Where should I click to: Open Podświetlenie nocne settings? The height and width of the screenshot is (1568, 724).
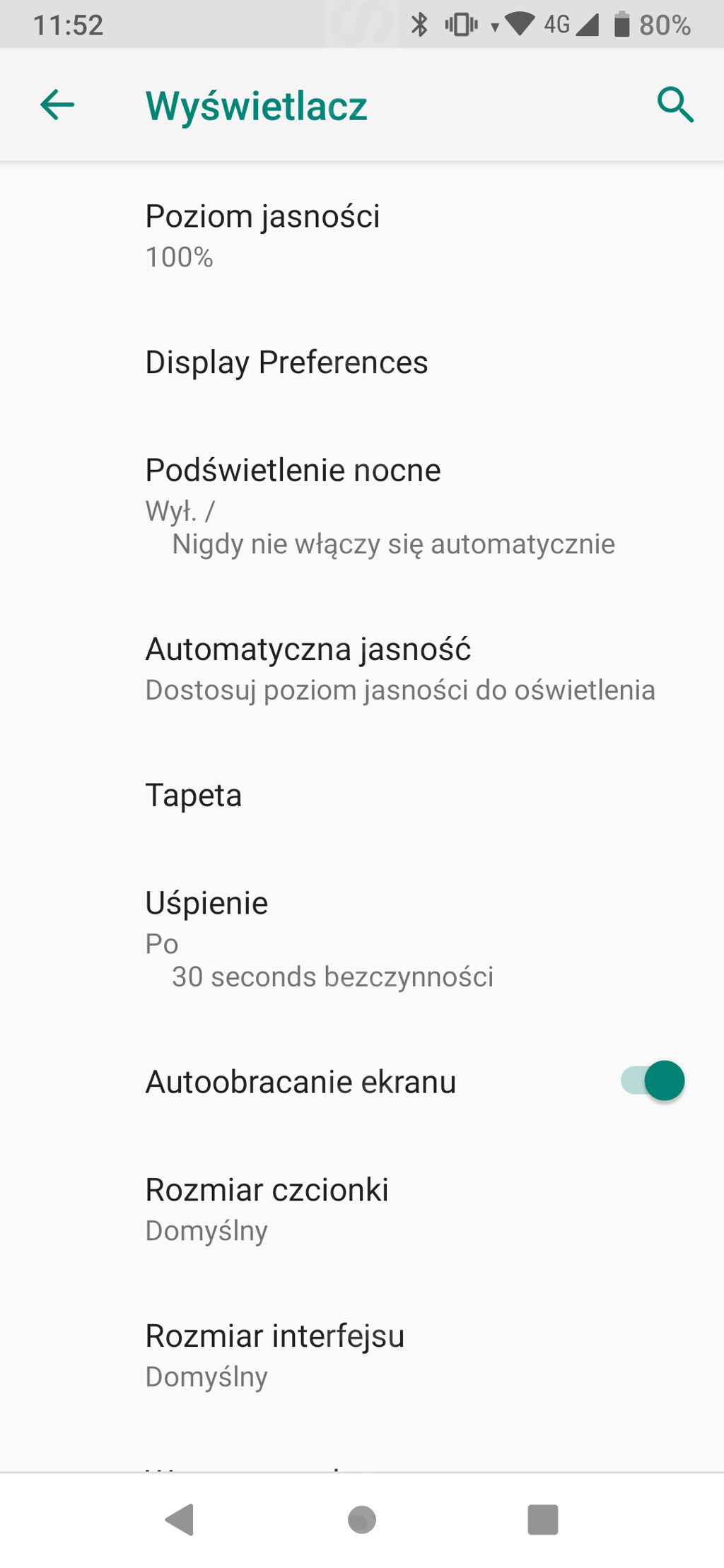pyautogui.click(x=362, y=506)
